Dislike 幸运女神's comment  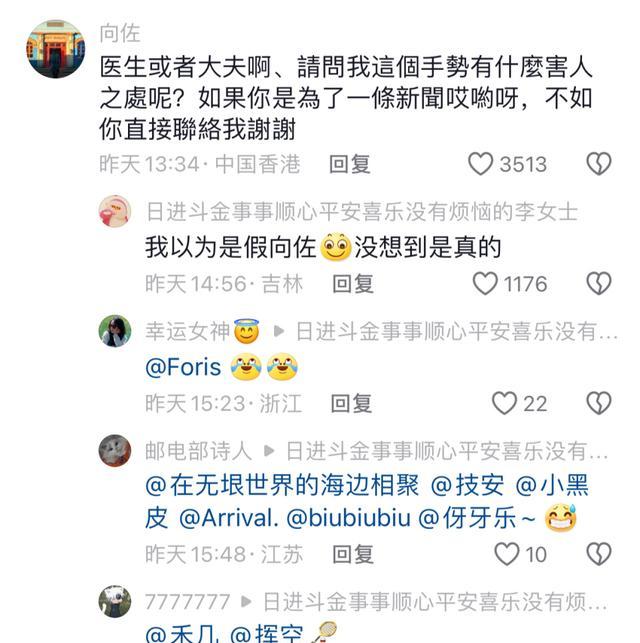pyautogui.click(x=598, y=403)
